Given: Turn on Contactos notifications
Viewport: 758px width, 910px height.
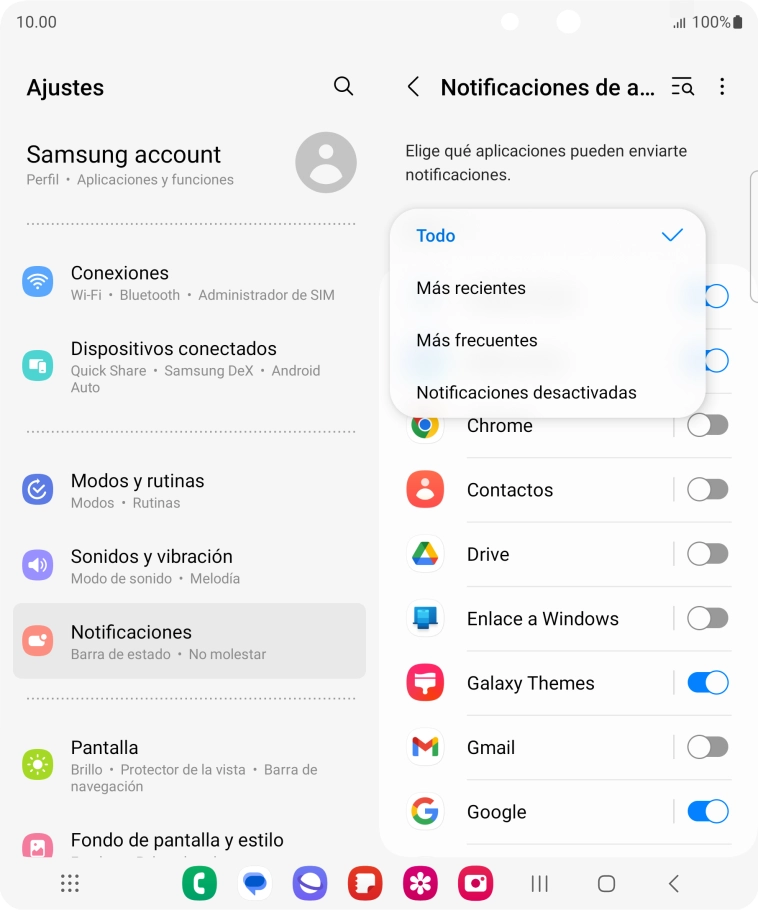Looking at the screenshot, I should (x=707, y=490).
